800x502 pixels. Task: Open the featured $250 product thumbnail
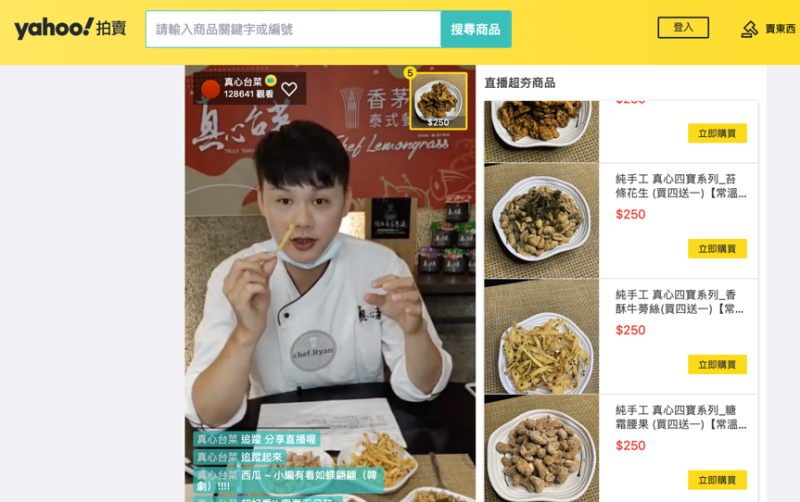pyautogui.click(x=438, y=100)
